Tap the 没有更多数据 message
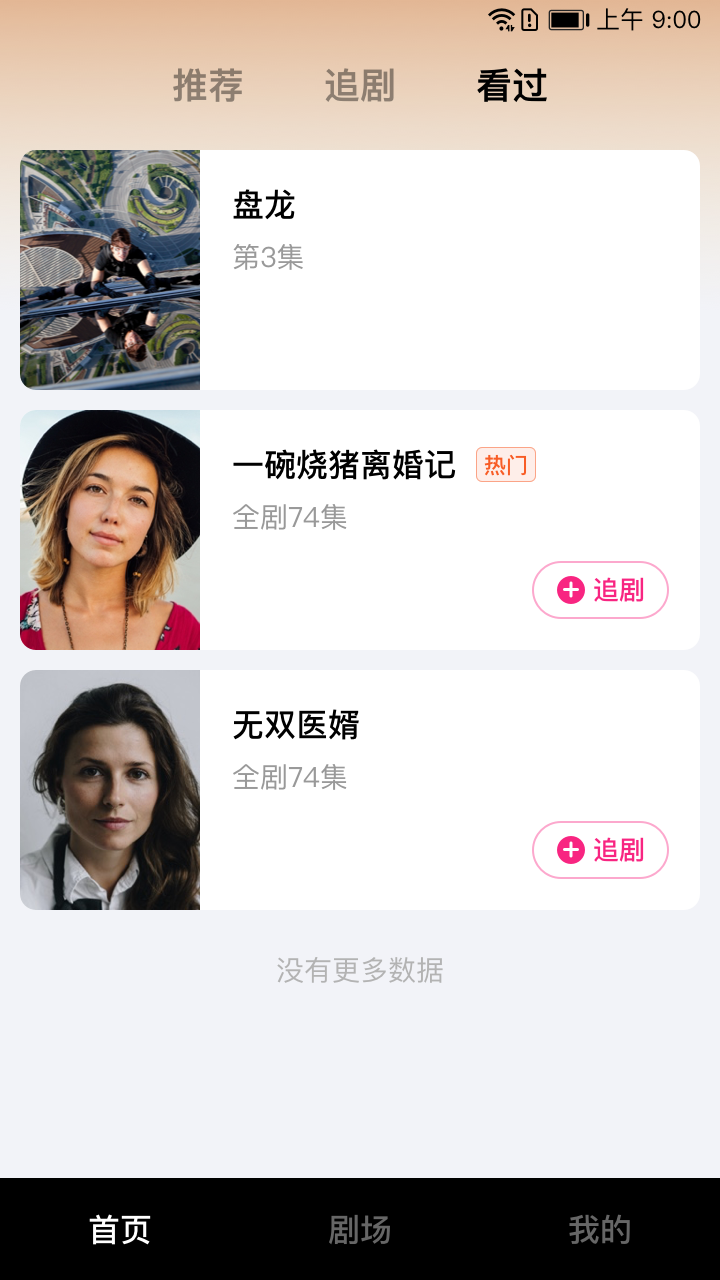This screenshot has width=720, height=1280. (x=360, y=970)
